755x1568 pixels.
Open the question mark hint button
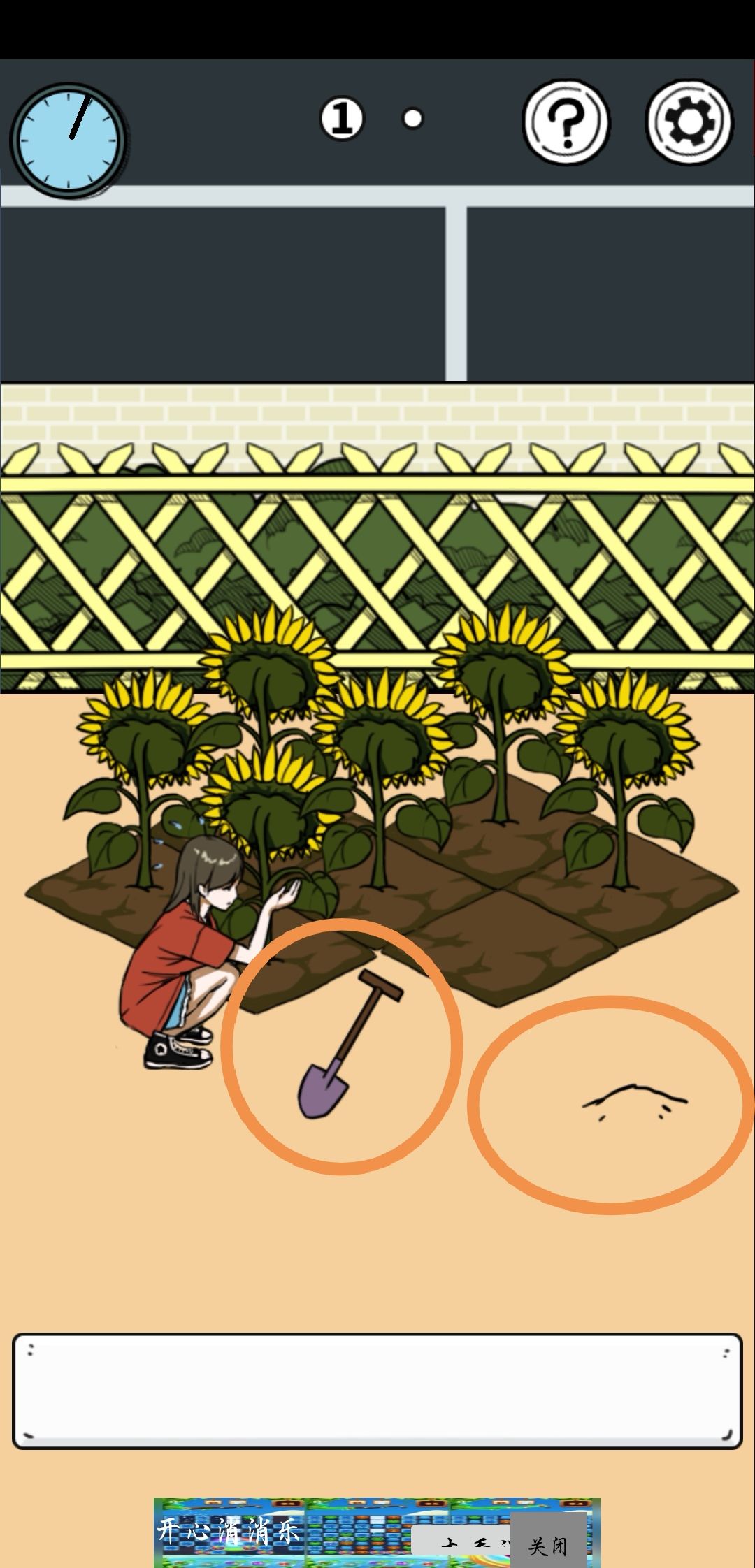pos(566,122)
